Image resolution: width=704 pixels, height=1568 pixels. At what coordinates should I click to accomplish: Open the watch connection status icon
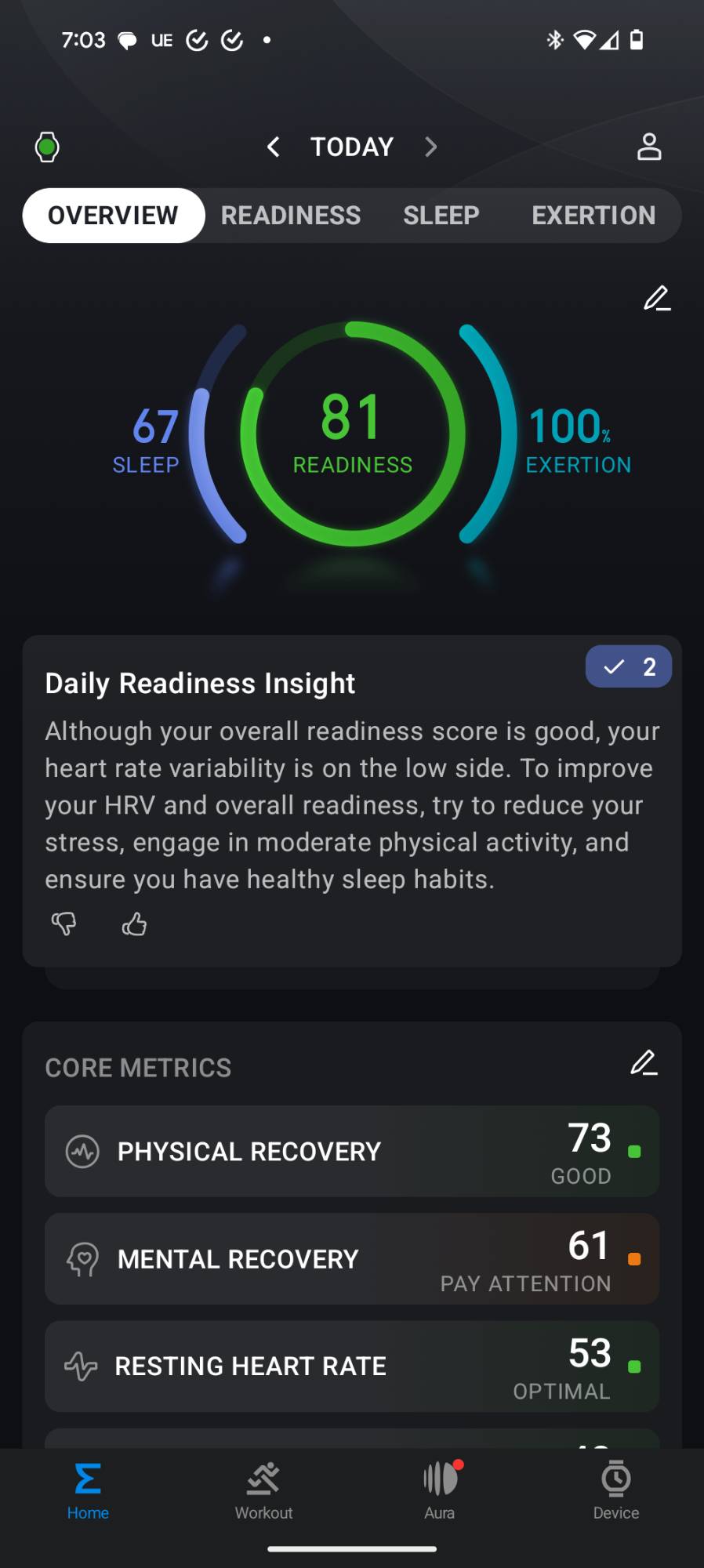47,147
